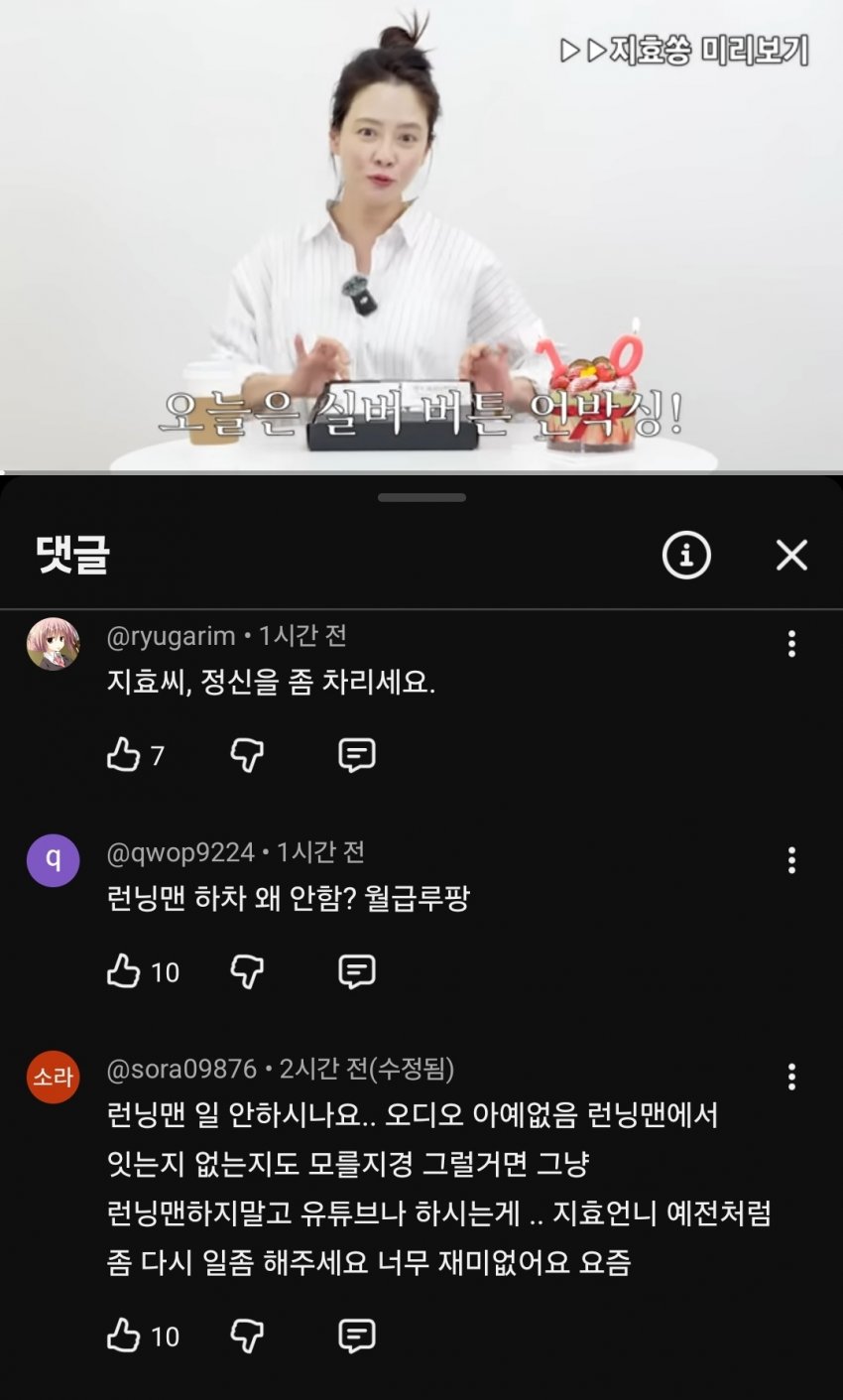
Task: Dislike the comment by @ryugarim
Action: 247,756
